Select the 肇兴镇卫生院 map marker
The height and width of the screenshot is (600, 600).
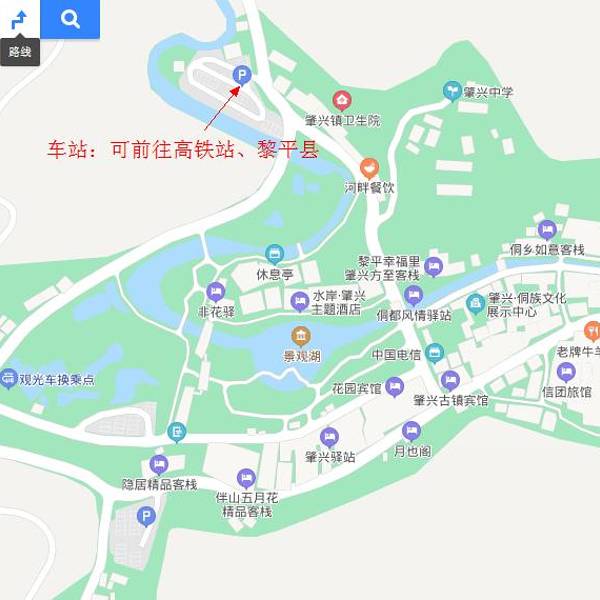click(x=342, y=100)
